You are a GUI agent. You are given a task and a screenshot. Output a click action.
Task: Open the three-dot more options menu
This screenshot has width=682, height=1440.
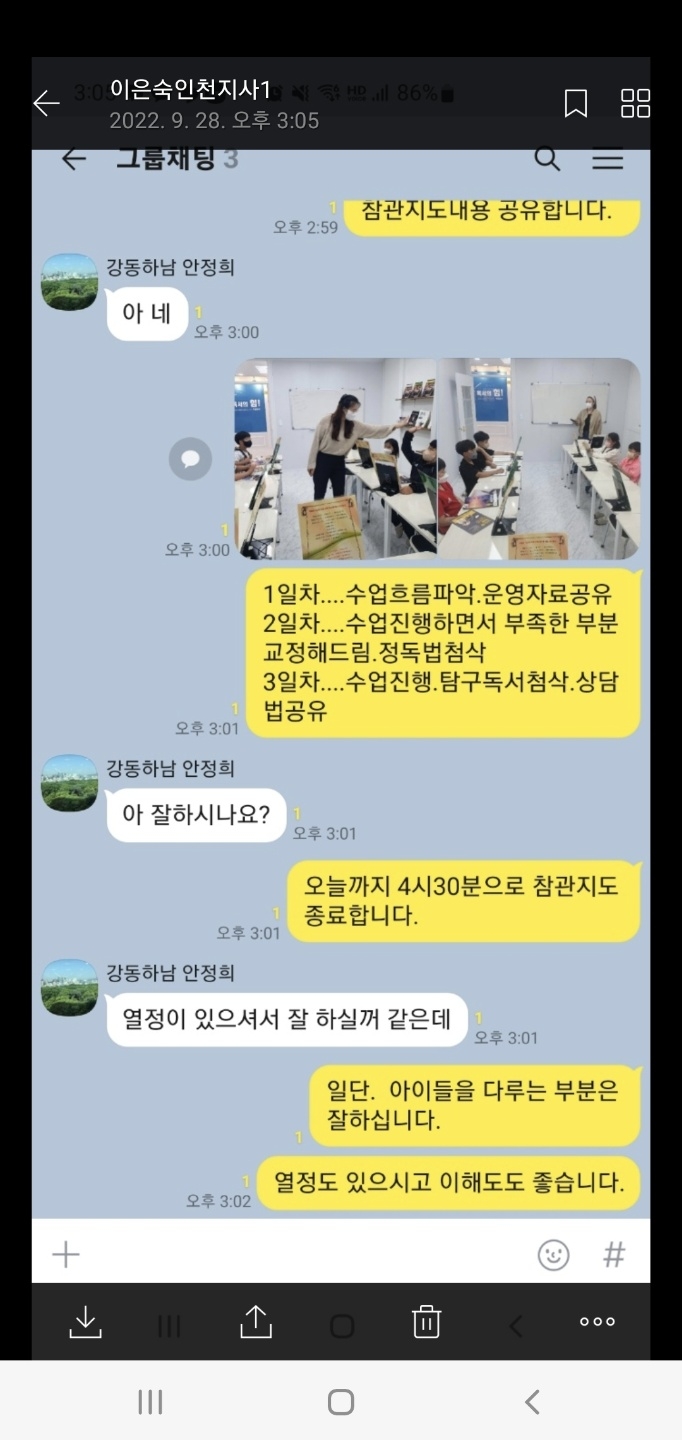click(597, 1322)
